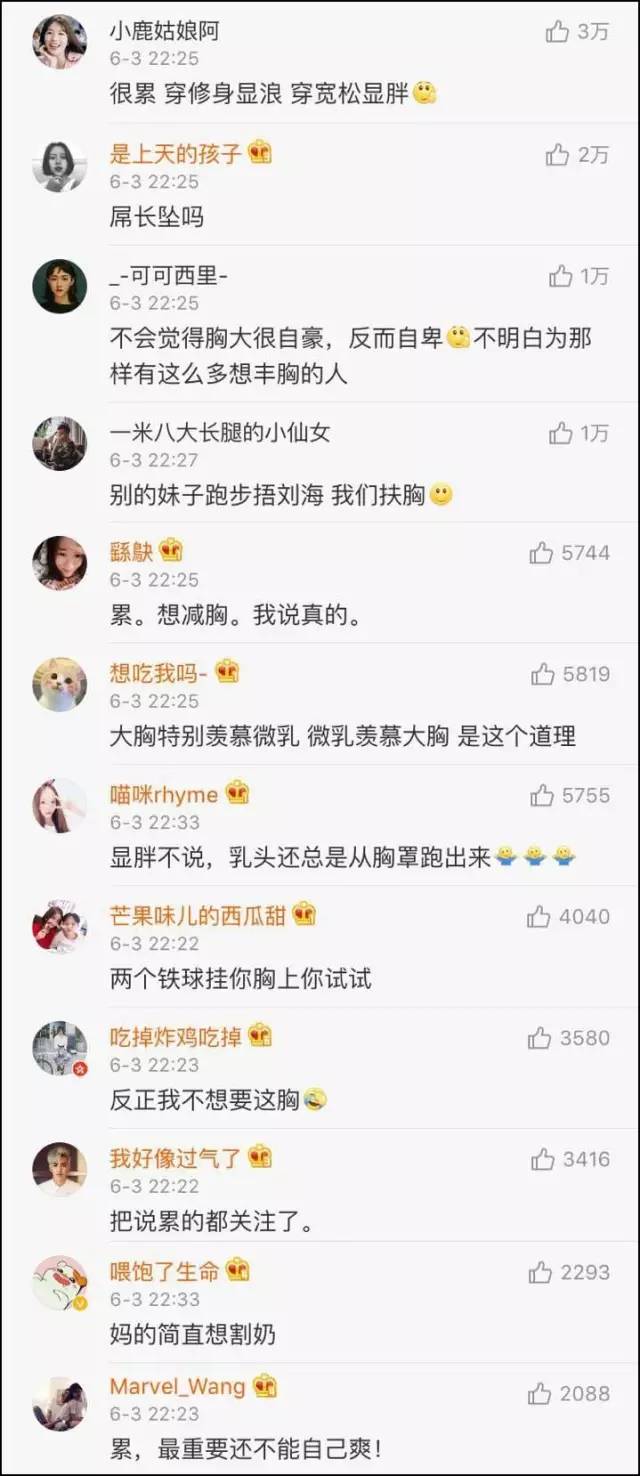
Task: Like 我好像过气了's comment
Action: pyautogui.click(x=543, y=1159)
